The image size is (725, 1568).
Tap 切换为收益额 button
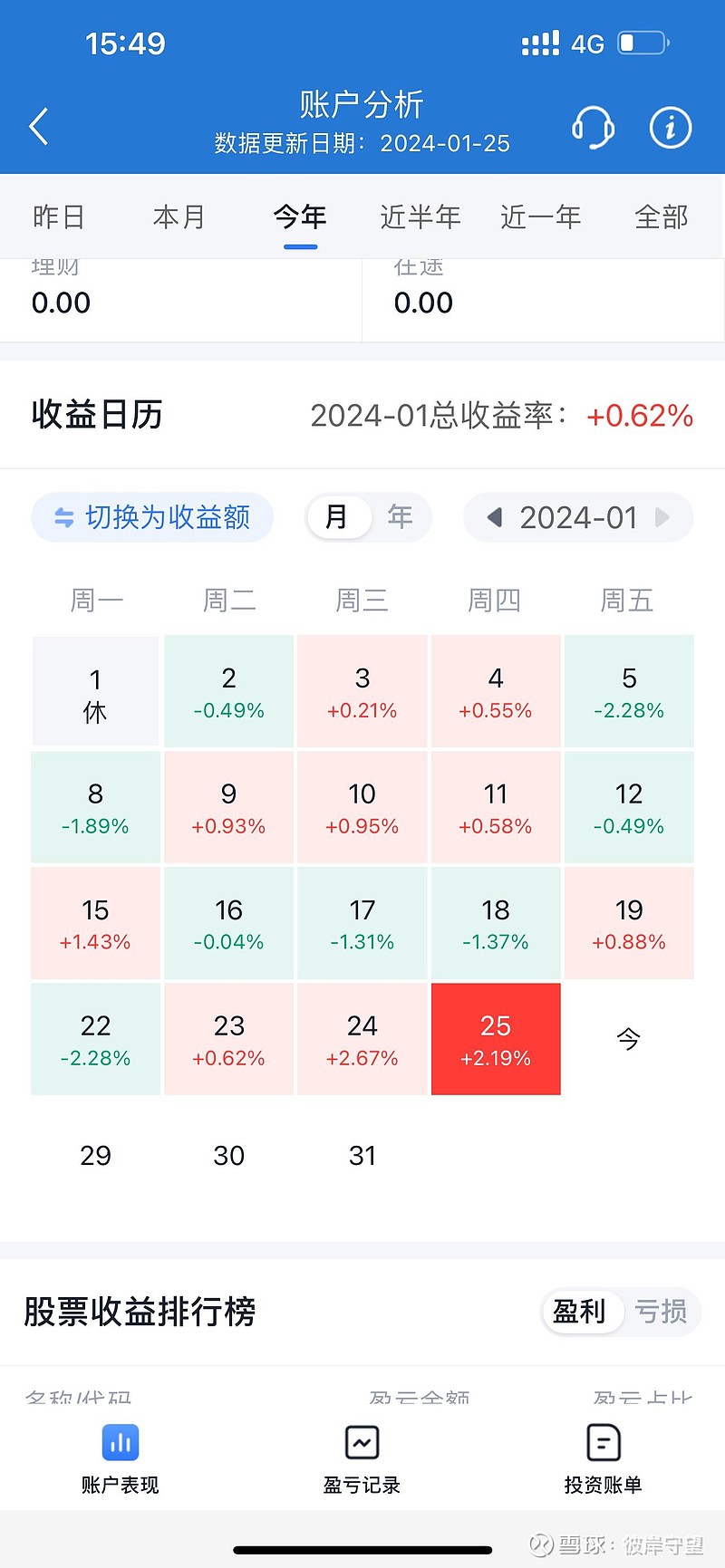(x=152, y=517)
